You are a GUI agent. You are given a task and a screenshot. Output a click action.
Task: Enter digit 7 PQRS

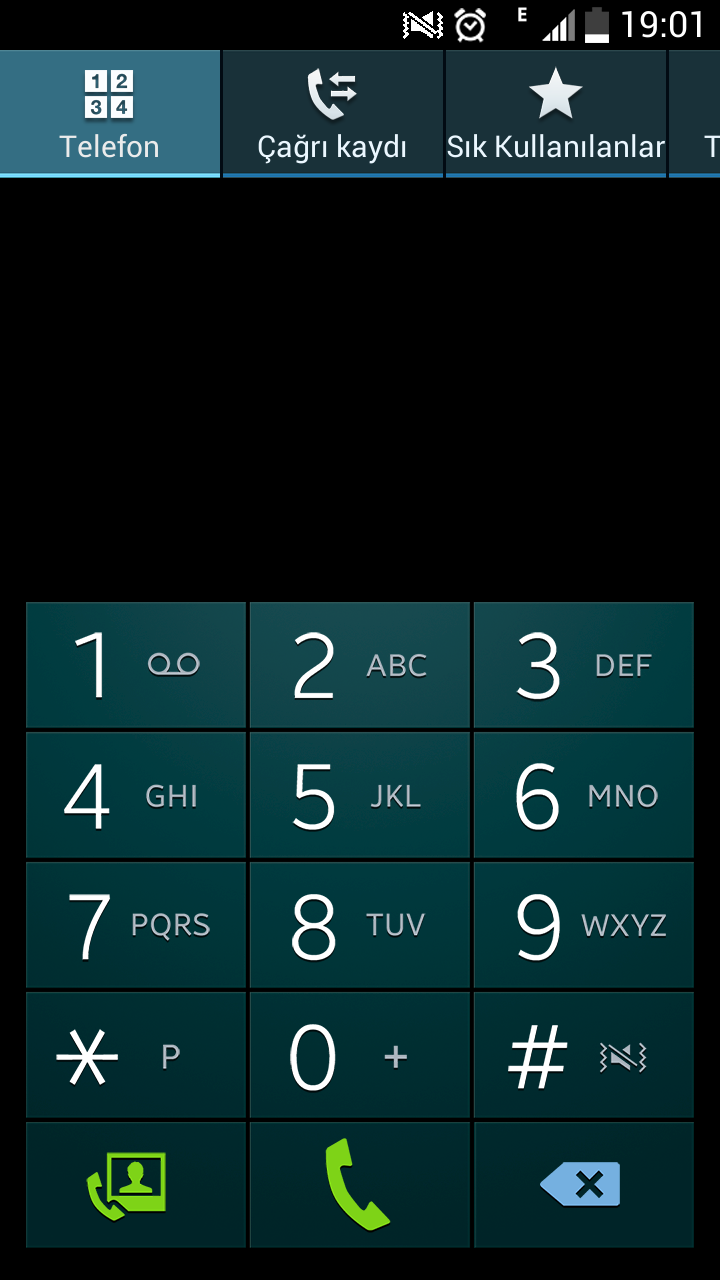pos(136,925)
